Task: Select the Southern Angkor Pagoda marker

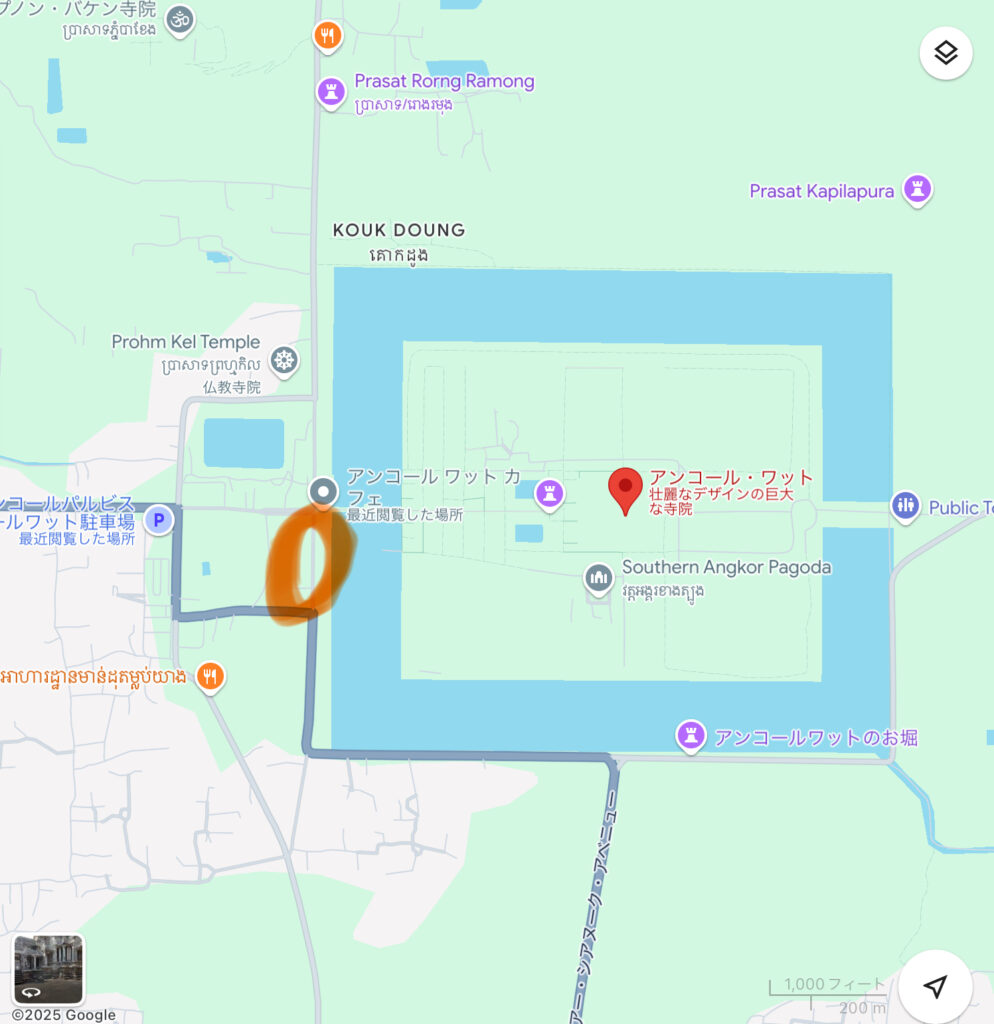Action: [598, 577]
